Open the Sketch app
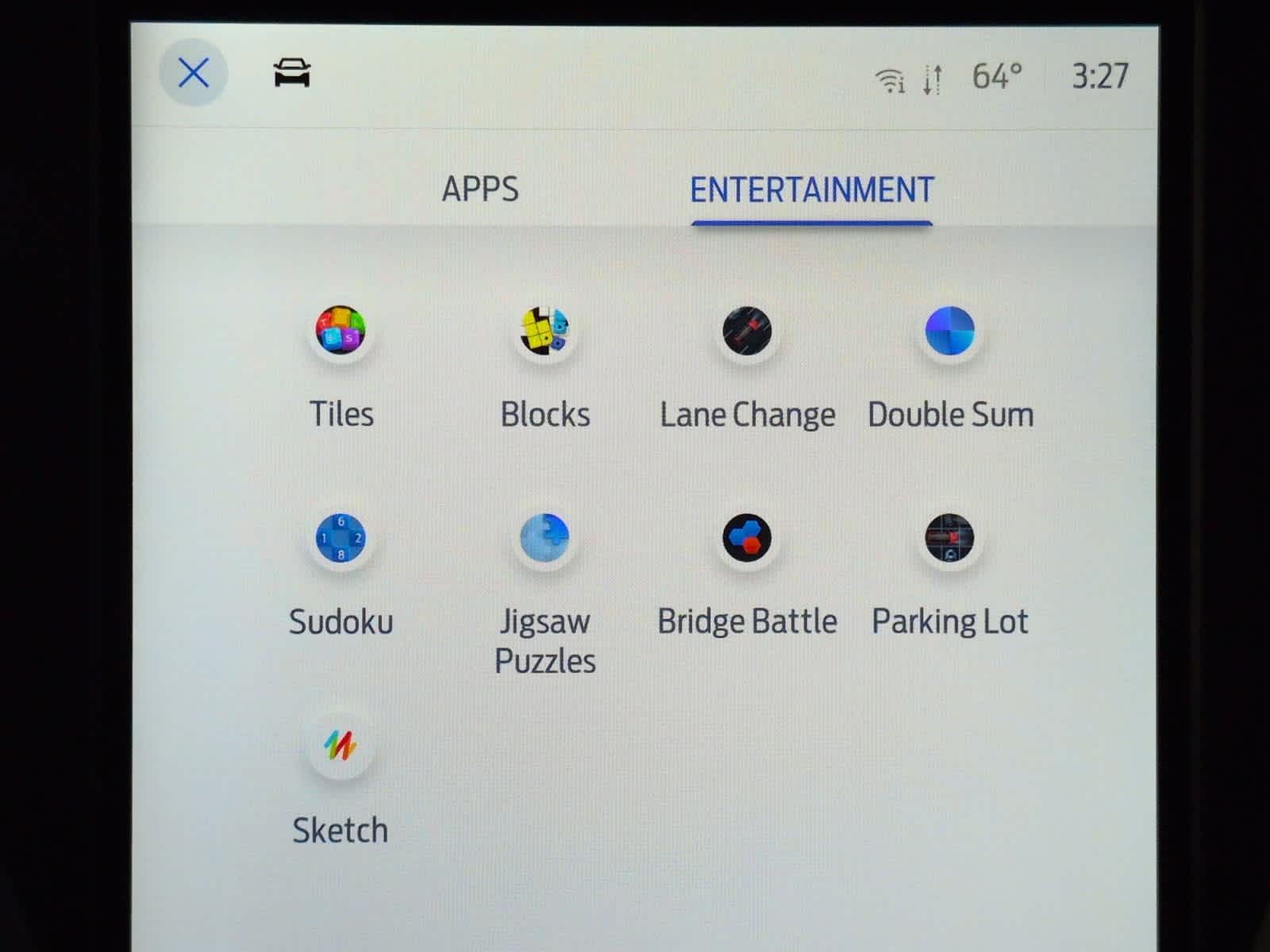1270x952 pixels. (x=341, y=746)
